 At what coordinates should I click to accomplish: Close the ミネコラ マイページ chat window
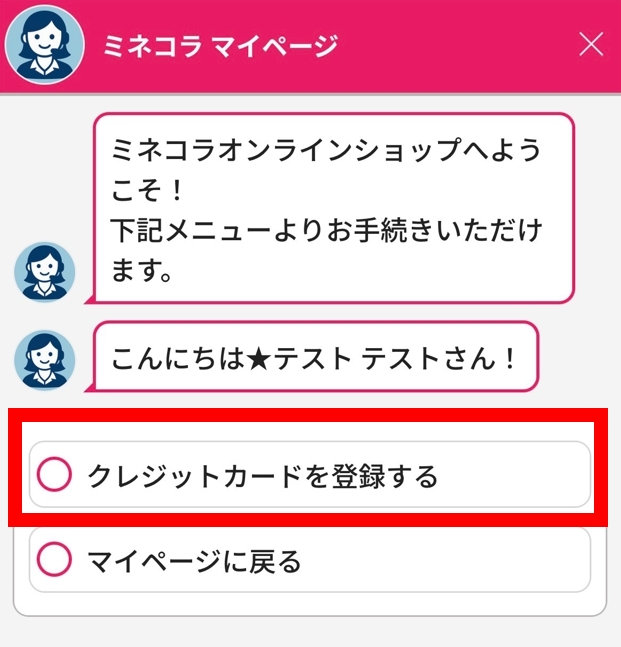pos(591,44)
